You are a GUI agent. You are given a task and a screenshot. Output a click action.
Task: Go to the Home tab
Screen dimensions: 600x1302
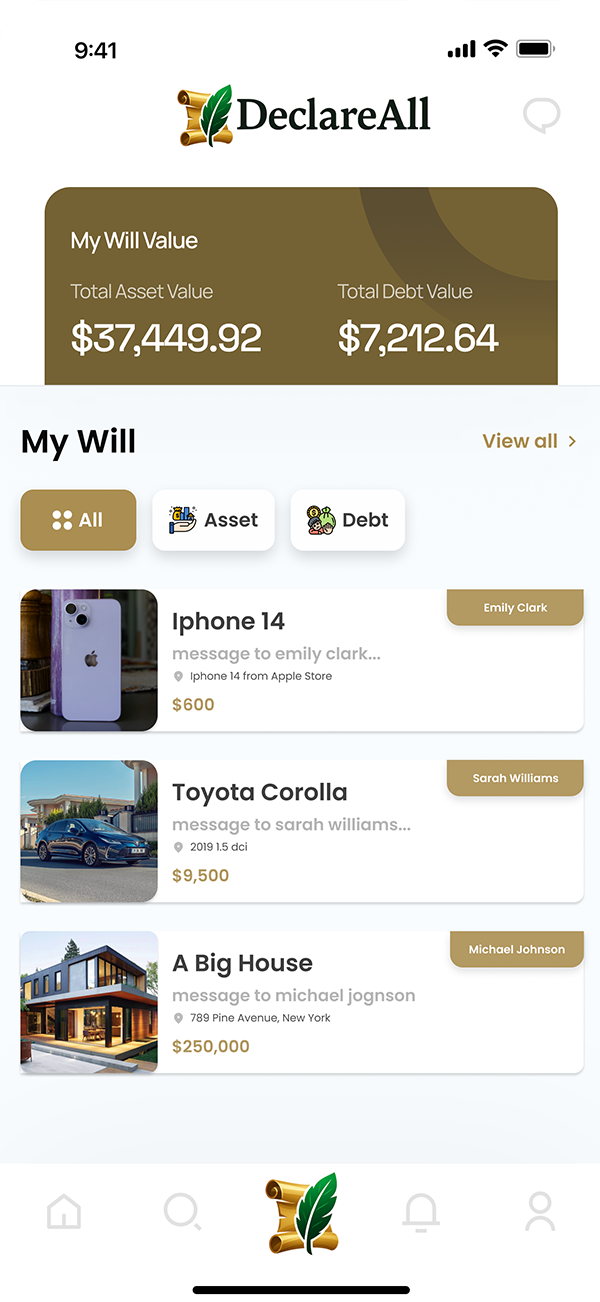pos(64,1213)
